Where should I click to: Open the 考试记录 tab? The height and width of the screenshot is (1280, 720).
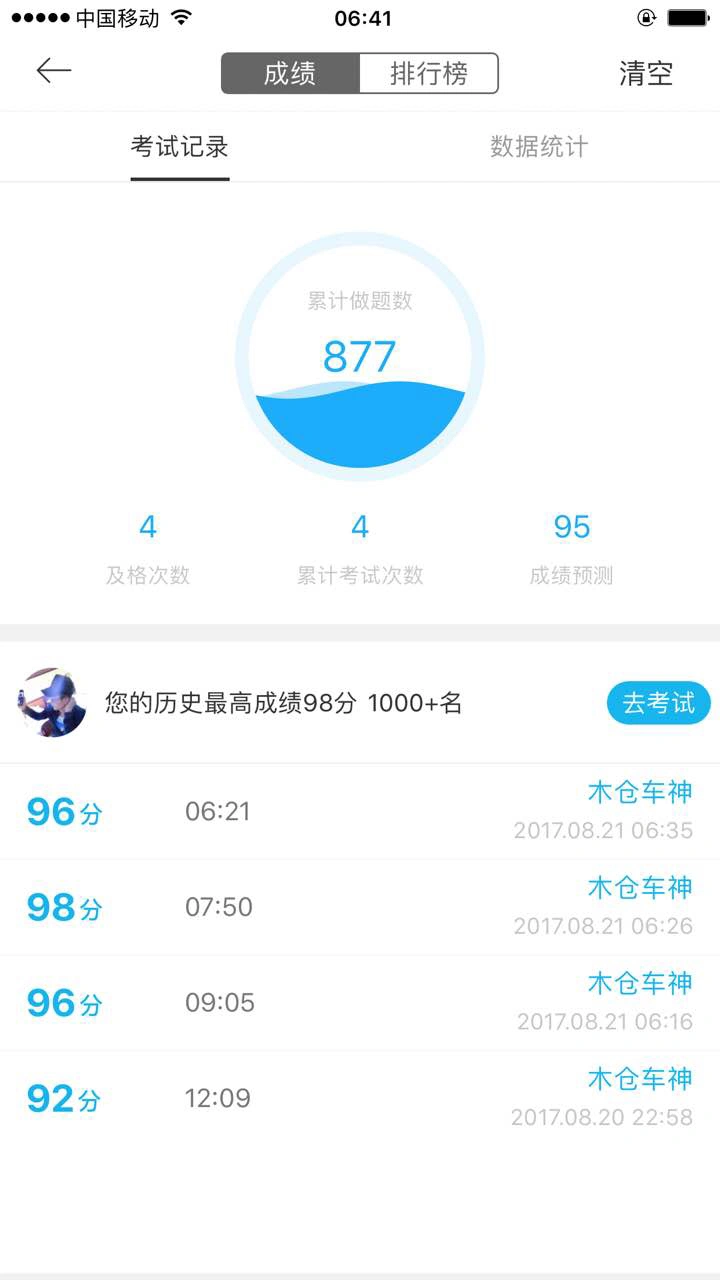(180, 147)
